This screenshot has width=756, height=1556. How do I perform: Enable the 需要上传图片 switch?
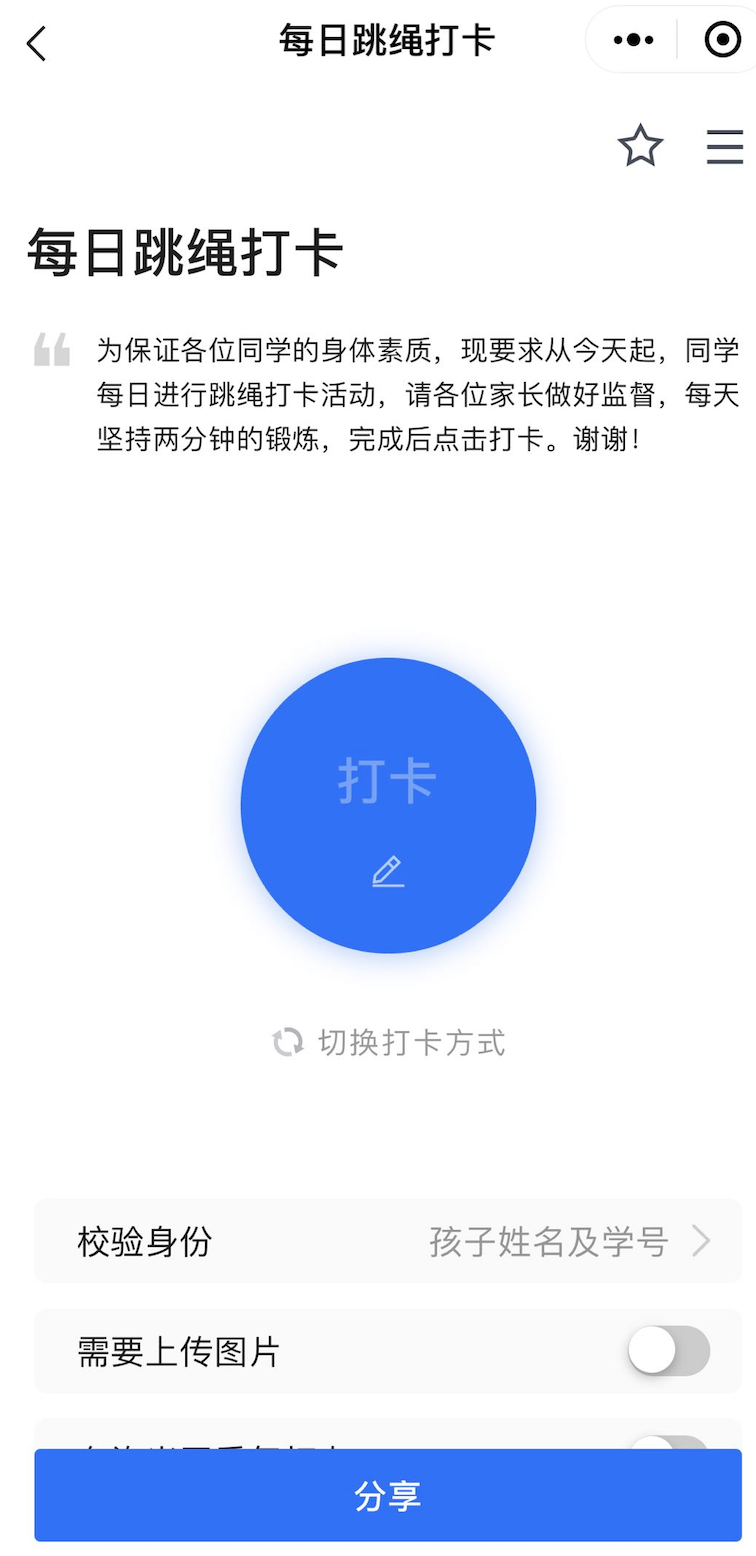[669, 1351]
